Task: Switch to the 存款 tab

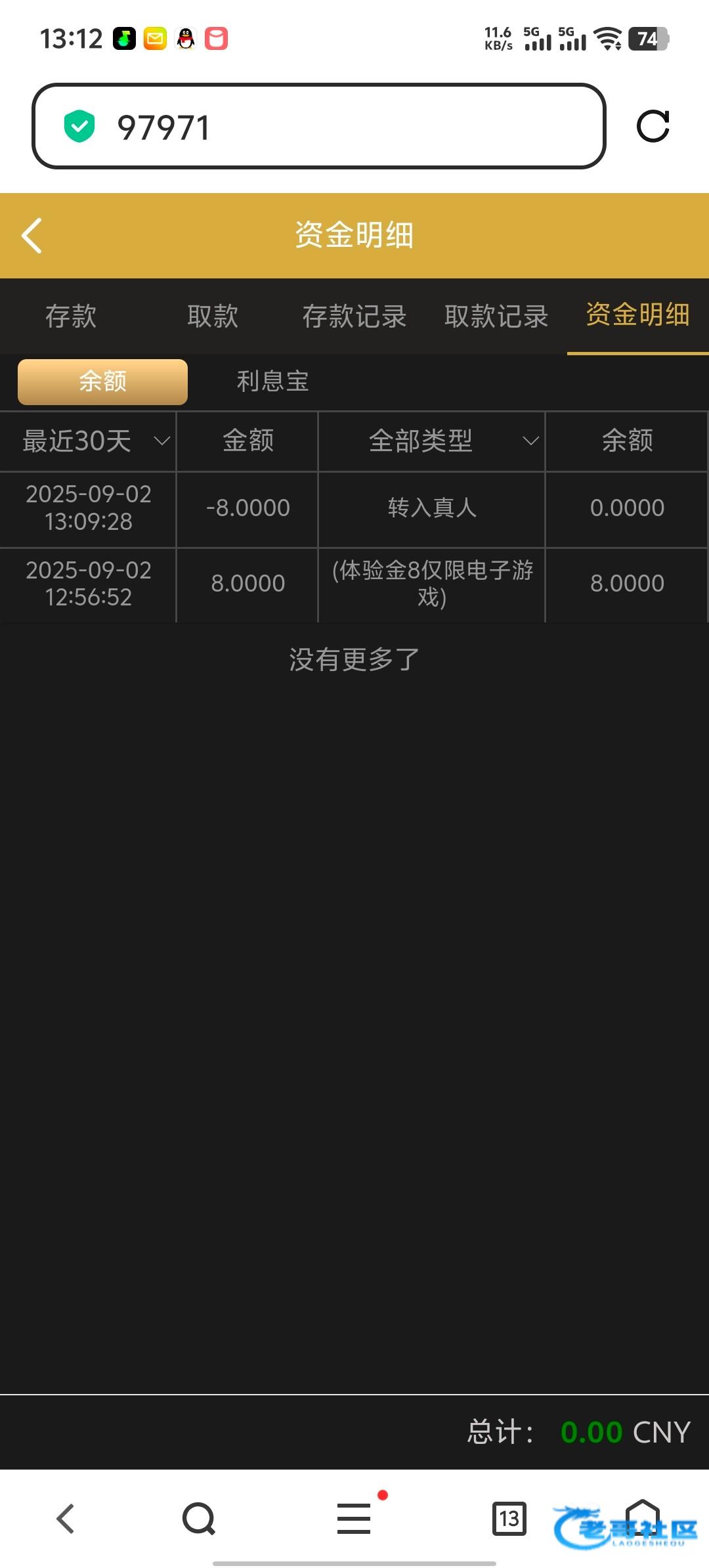Action: point(71,316)
